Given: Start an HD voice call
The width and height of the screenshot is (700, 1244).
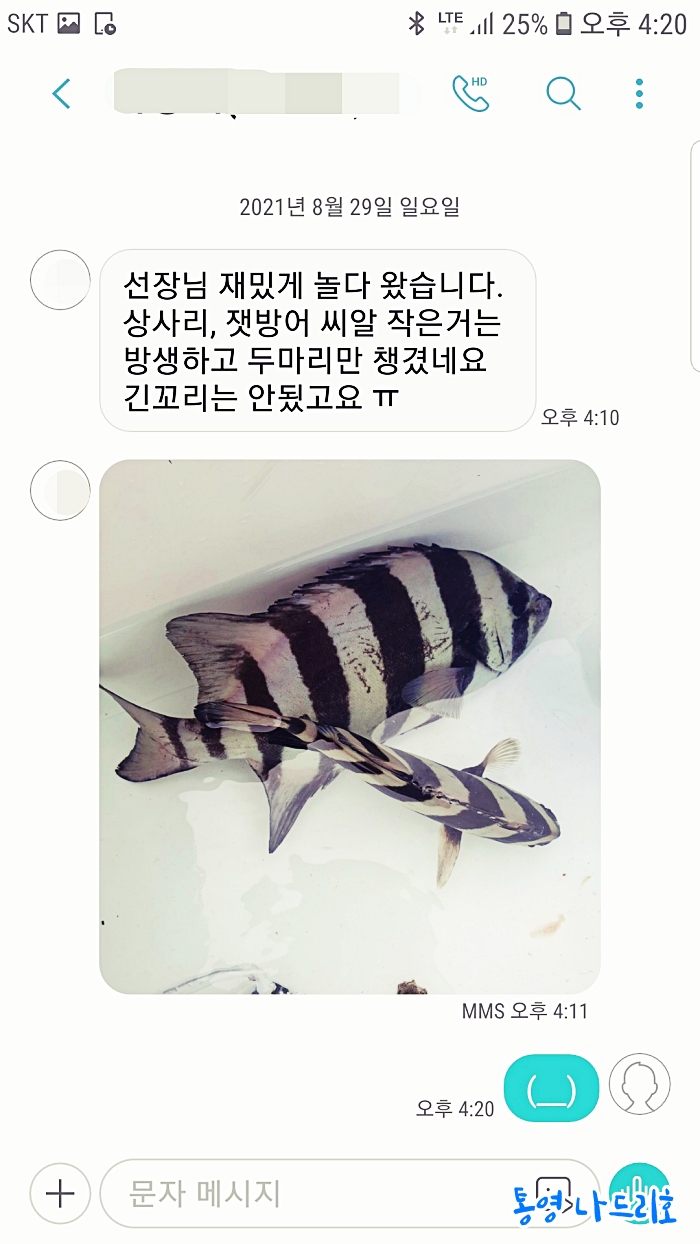Looking at the screenshot, I should (470, 93).
